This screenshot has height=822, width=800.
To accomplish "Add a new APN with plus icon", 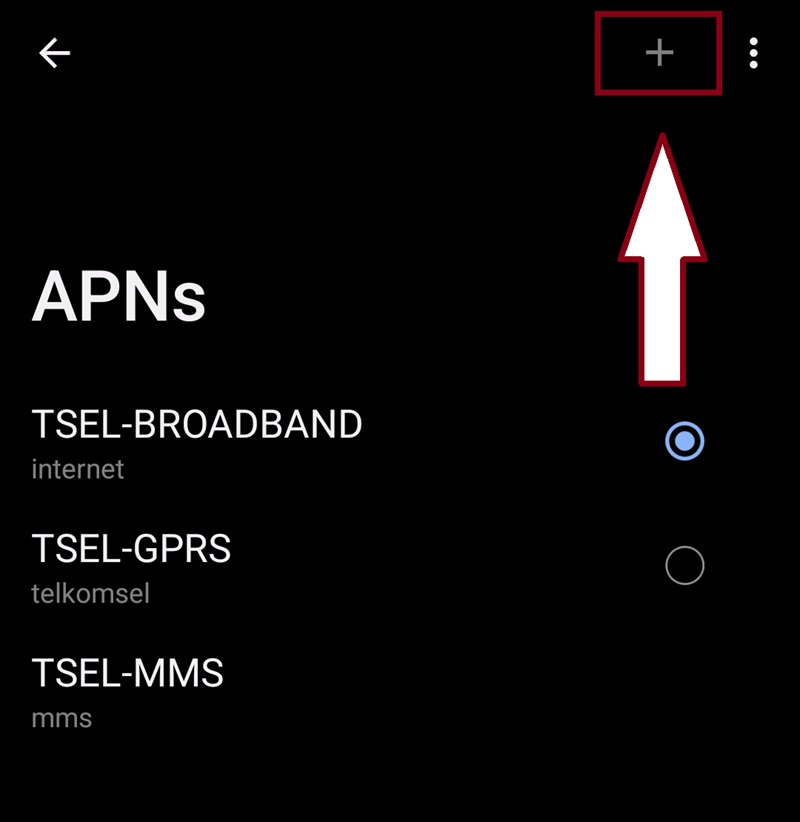I will coord(659,53).
